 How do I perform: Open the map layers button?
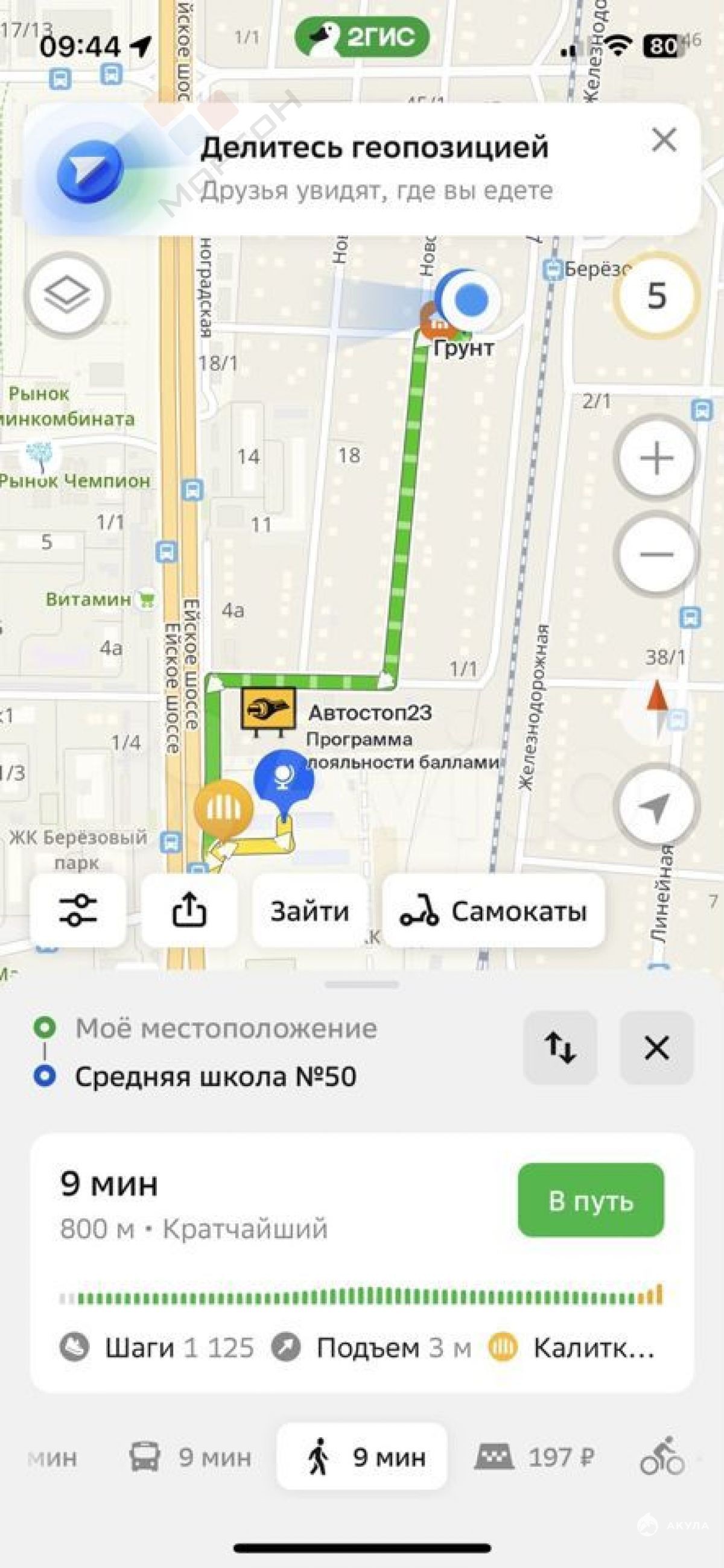point(67,296)
